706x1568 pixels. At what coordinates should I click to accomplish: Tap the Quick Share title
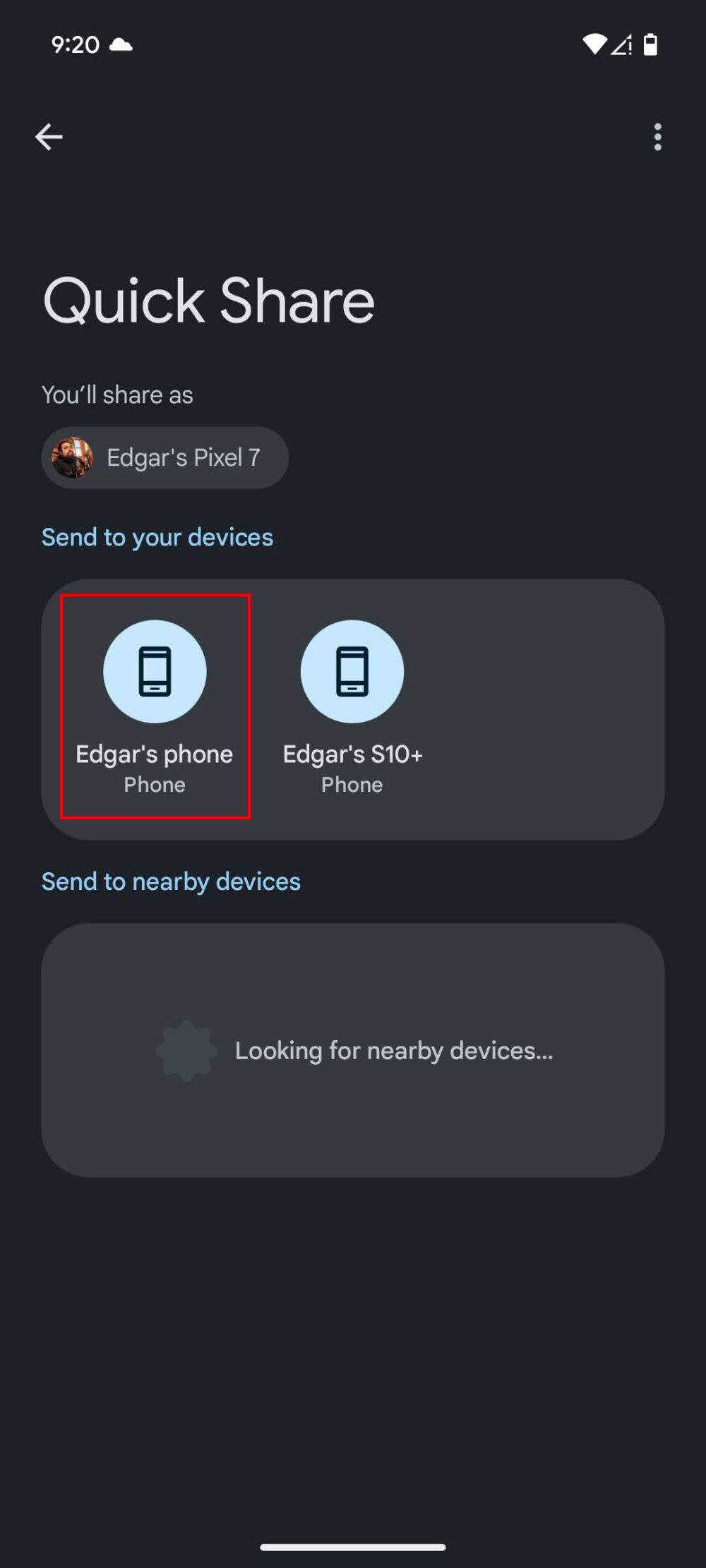[x=208, y=299]
